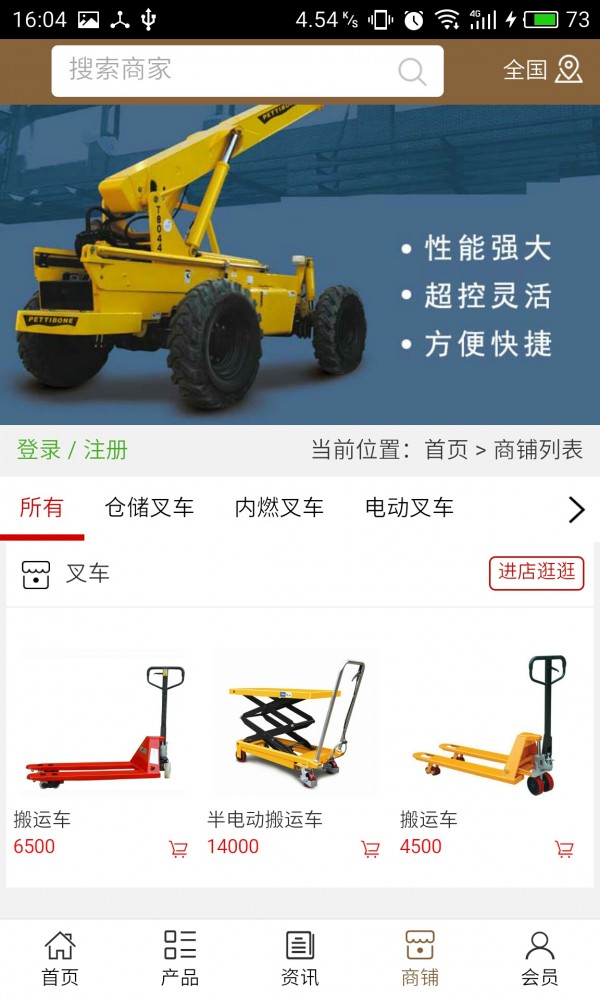Go to the 首页 home tab

coord(60,958)
